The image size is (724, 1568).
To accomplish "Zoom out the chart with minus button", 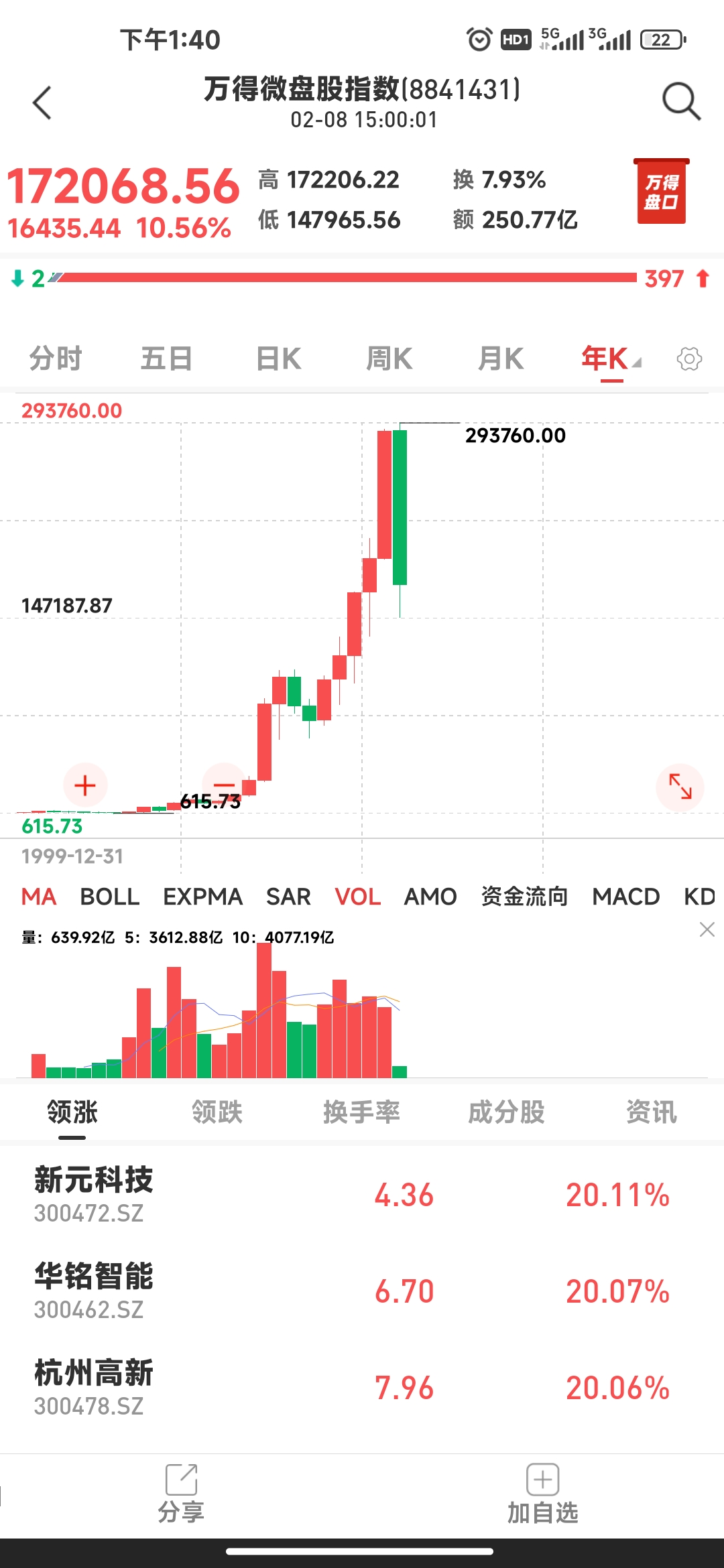I will (x=224, y=785).
